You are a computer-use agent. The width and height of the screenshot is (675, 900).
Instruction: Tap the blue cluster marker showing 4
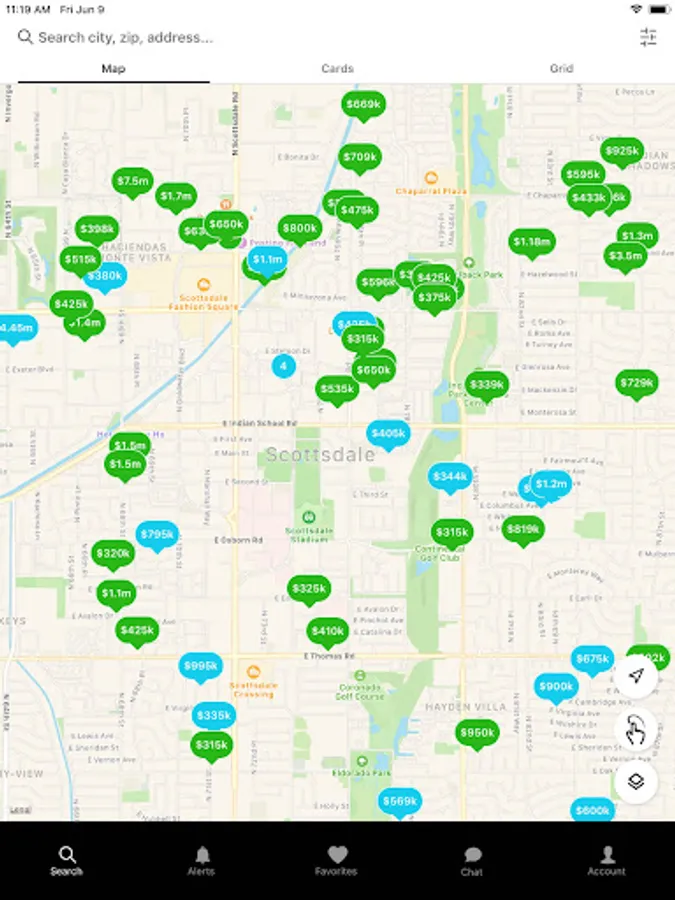tap(284, 366)
